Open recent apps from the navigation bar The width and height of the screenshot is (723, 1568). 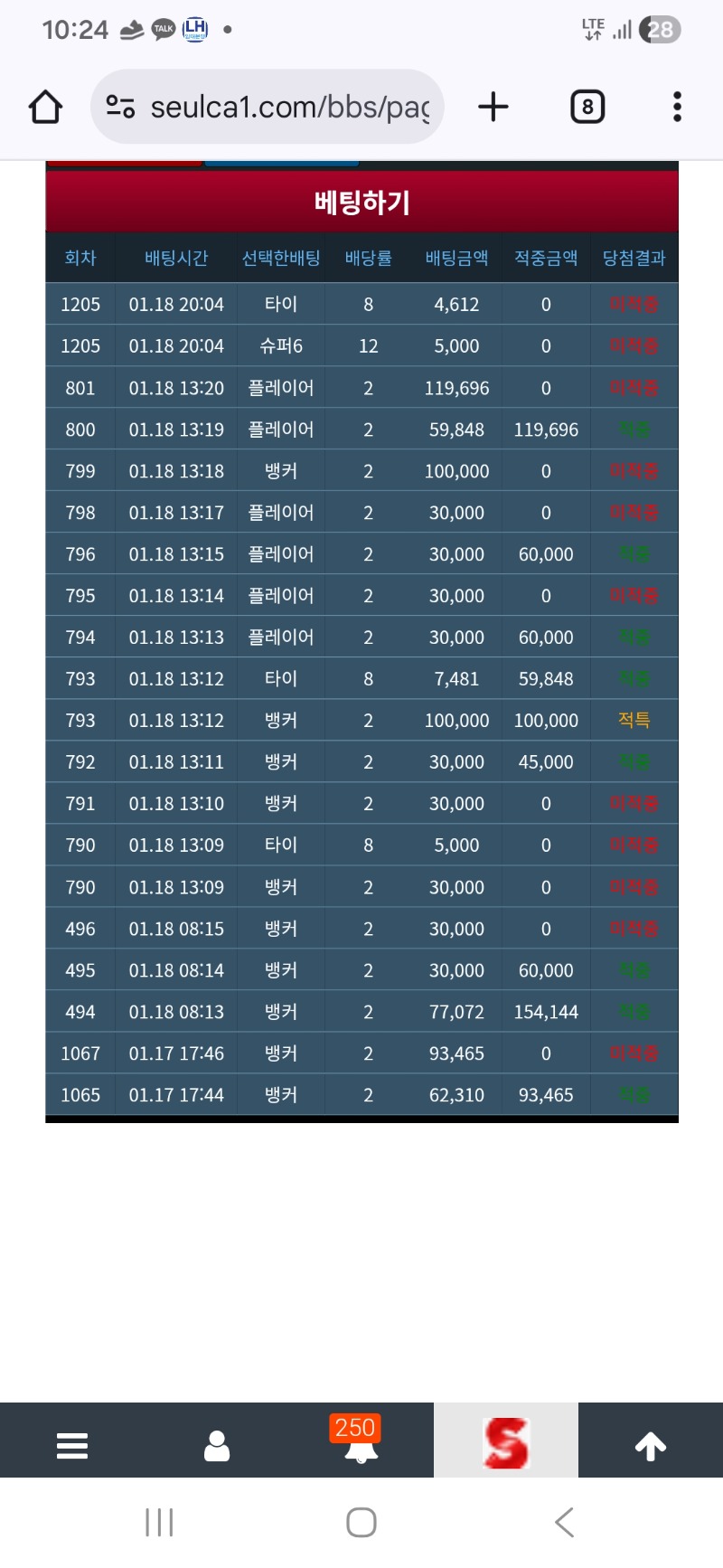(159, 1523)
